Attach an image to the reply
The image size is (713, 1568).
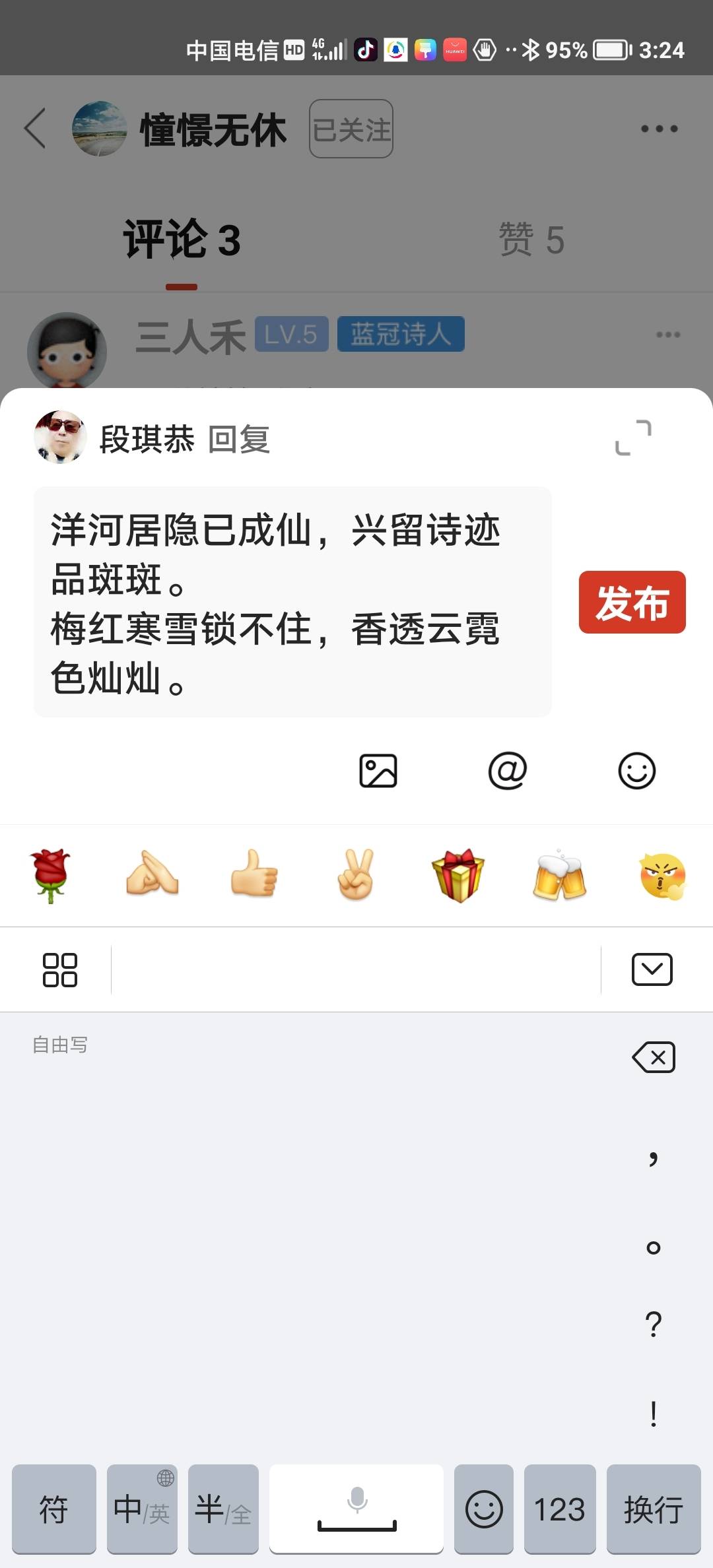[378, 770]
